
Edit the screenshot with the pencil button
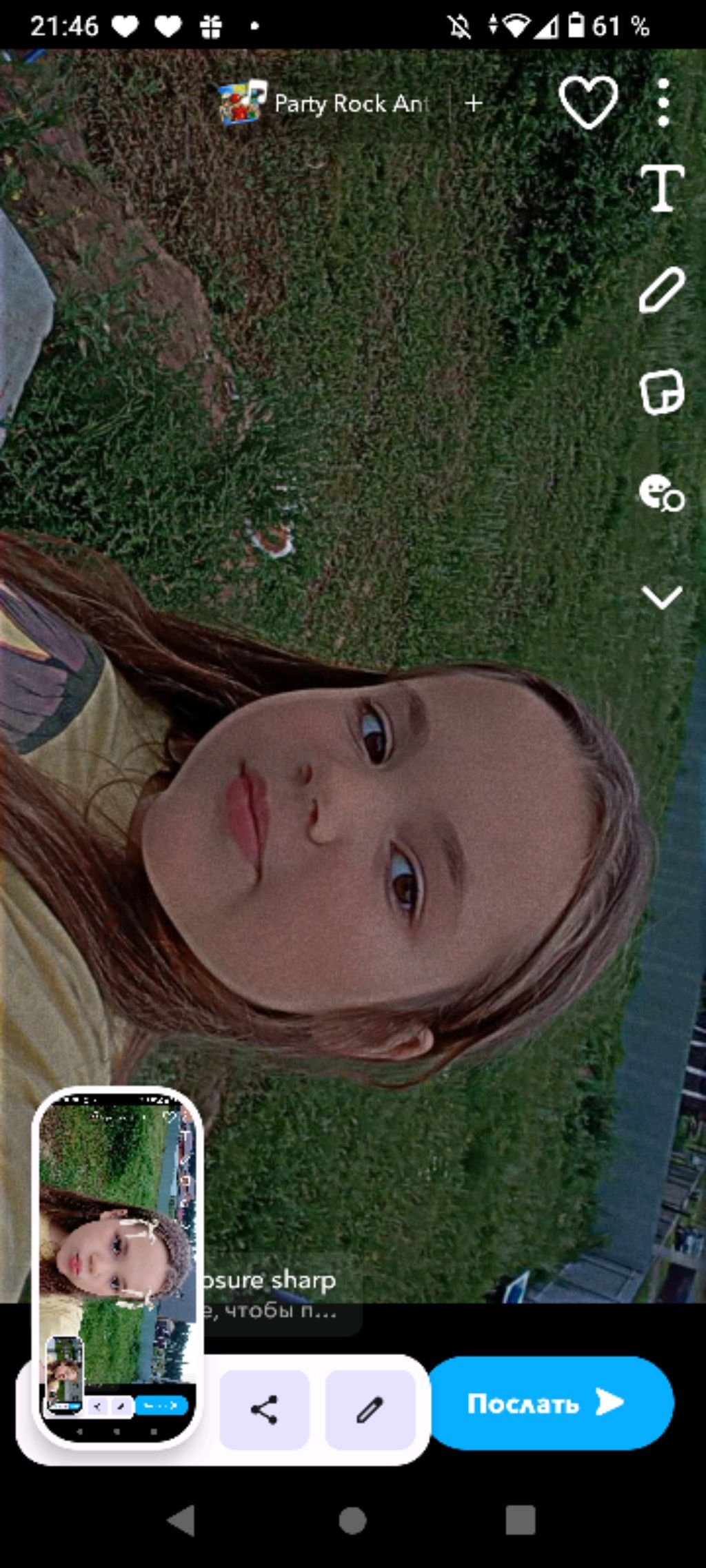pos(370,1409)
